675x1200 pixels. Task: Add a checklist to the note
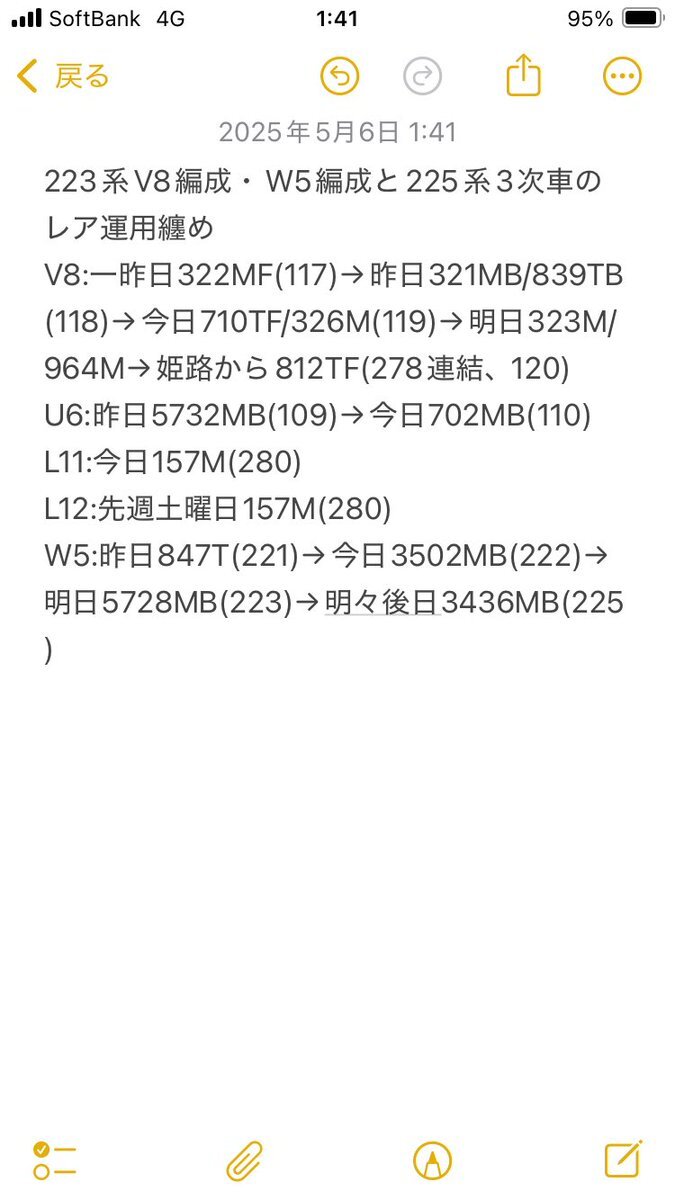[54, 1160]
